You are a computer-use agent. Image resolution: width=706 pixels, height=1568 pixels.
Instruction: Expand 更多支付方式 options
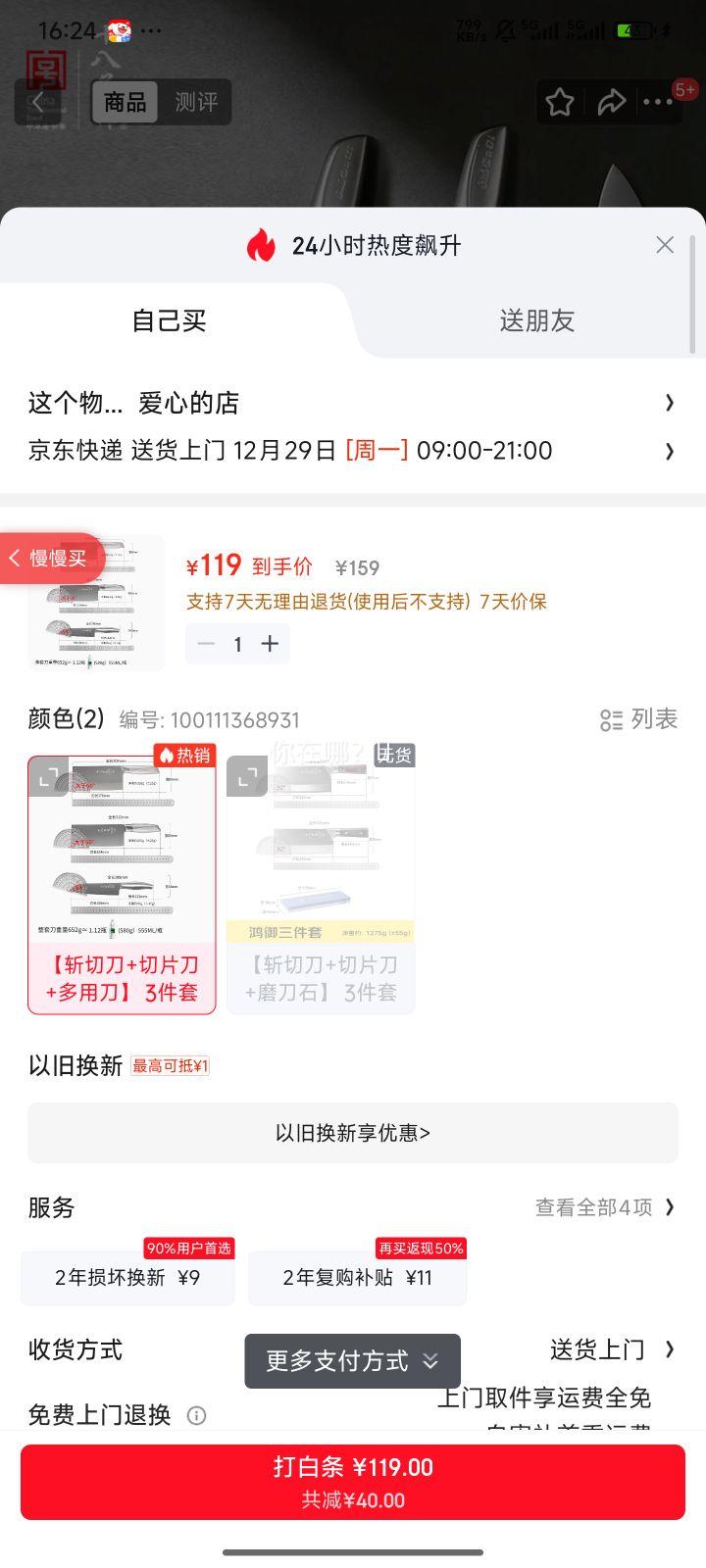click(353, 1361)
